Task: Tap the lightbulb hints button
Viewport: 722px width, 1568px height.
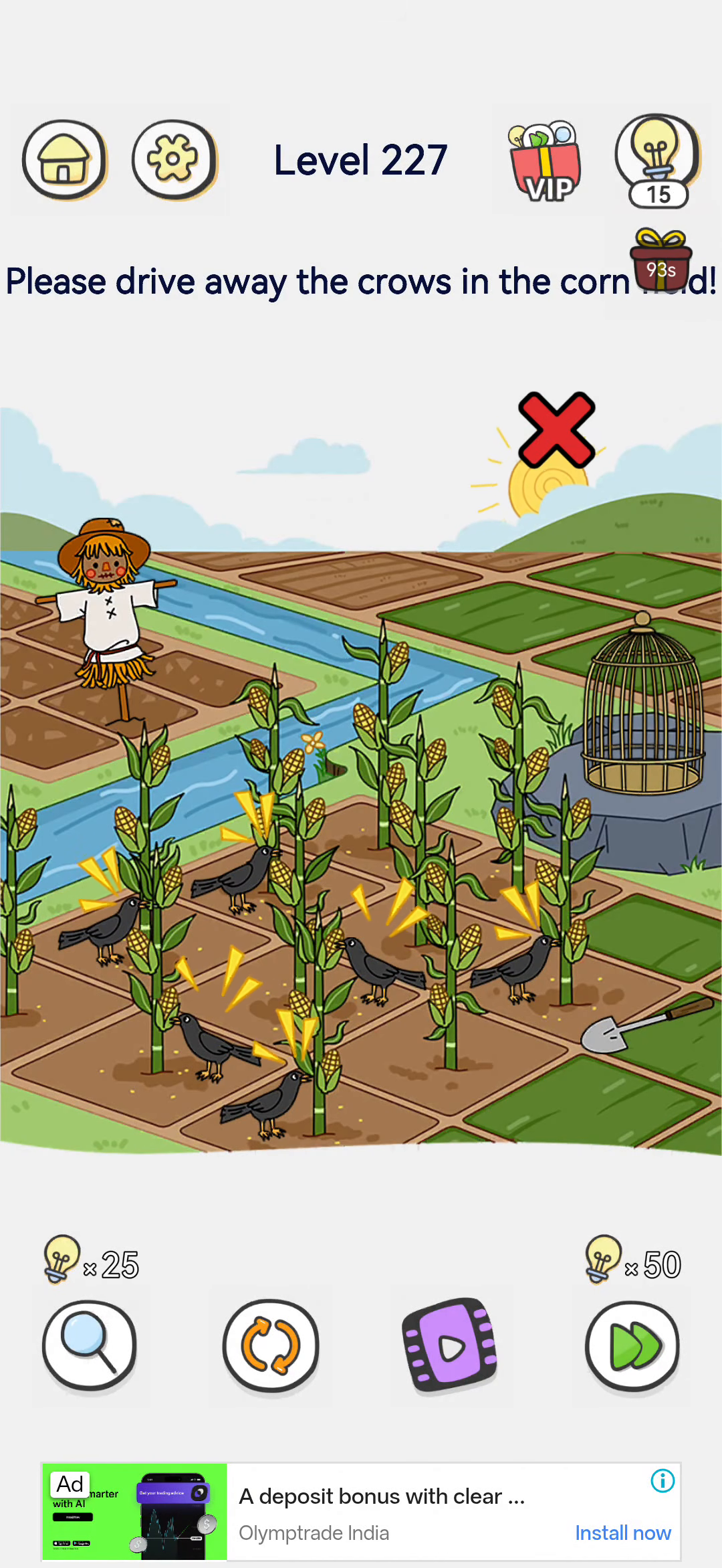Action: [658, 161]
